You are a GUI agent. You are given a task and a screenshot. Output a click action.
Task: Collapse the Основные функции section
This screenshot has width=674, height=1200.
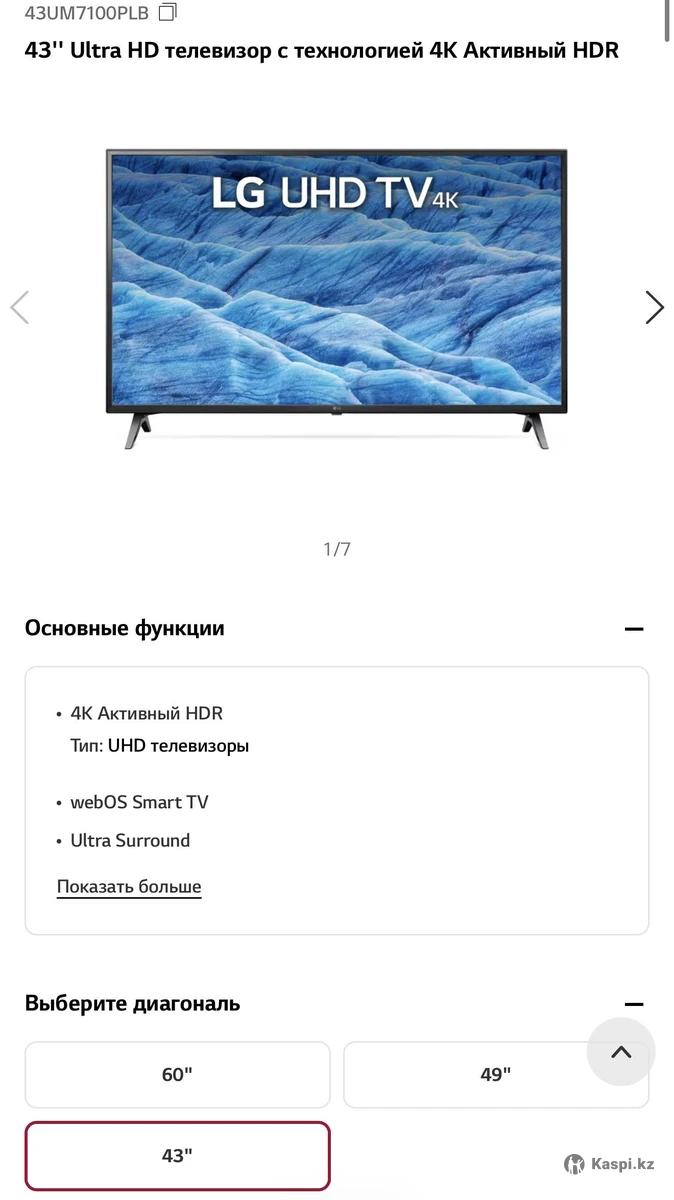coord(633,629)
